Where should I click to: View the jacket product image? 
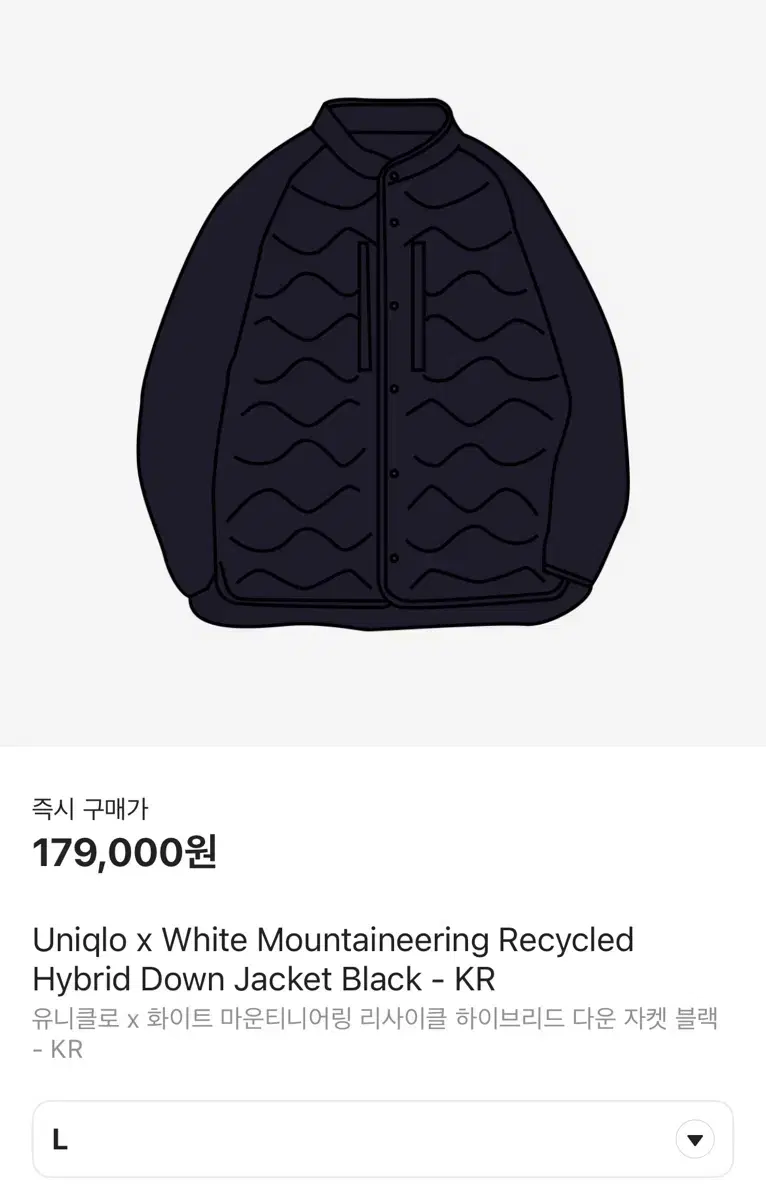(383, 372)
